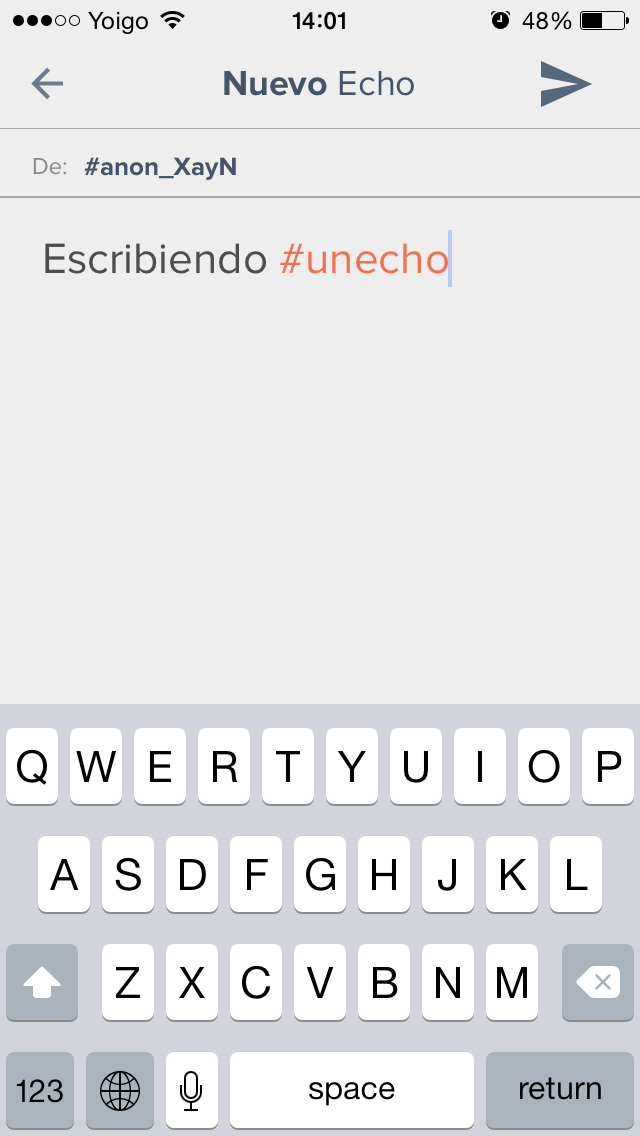Tap the space bar
The height and width of the screenshot is (1136, 640).
[352, 1090]
